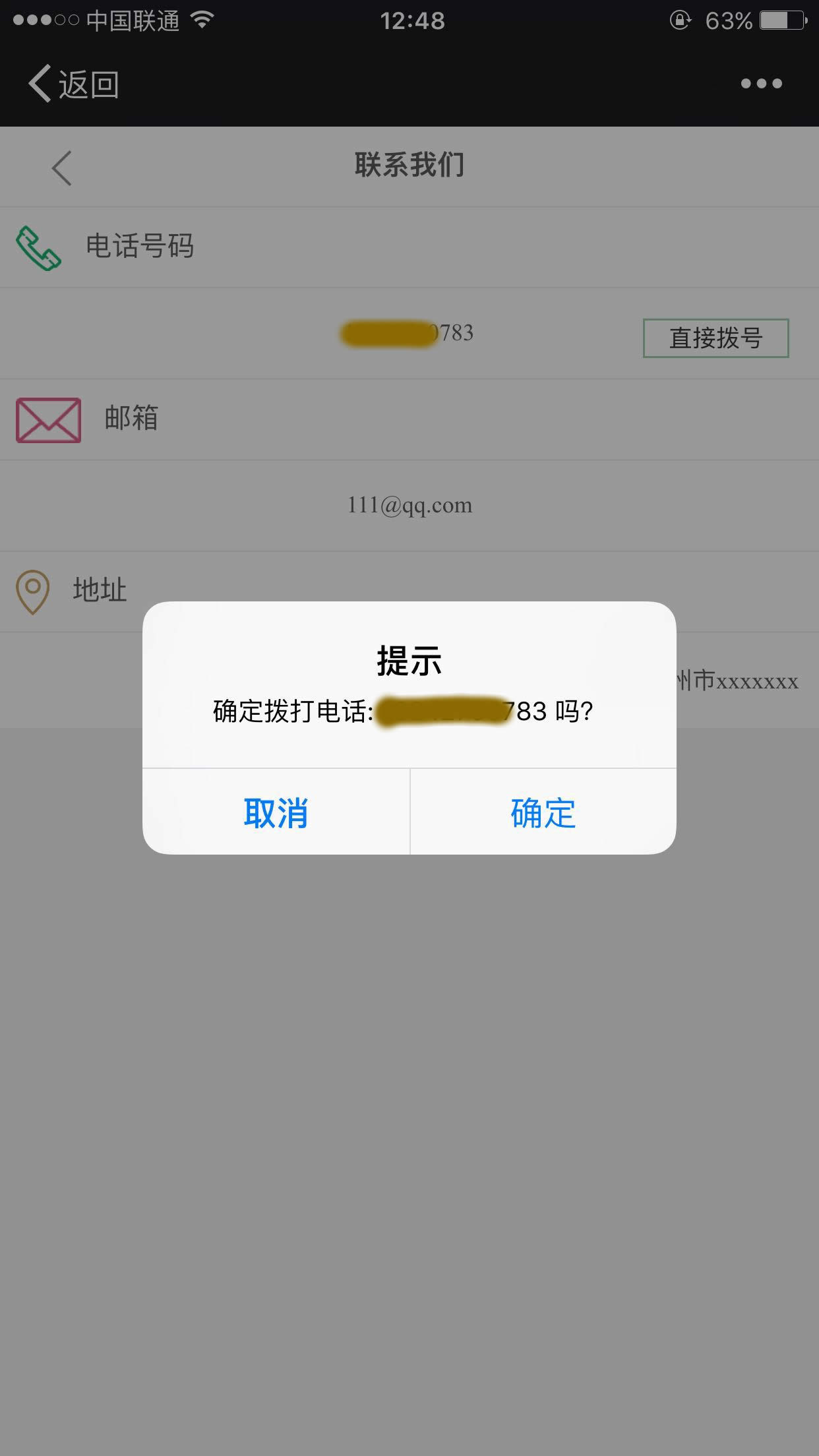Tap the 直接拨号 direct dial button

[715, 338]
